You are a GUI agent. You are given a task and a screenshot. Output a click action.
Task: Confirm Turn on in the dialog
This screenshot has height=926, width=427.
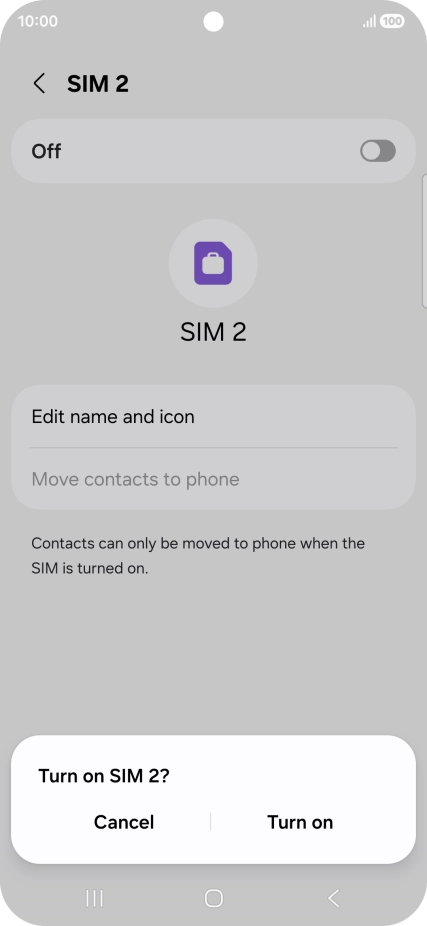coord(300,822)
